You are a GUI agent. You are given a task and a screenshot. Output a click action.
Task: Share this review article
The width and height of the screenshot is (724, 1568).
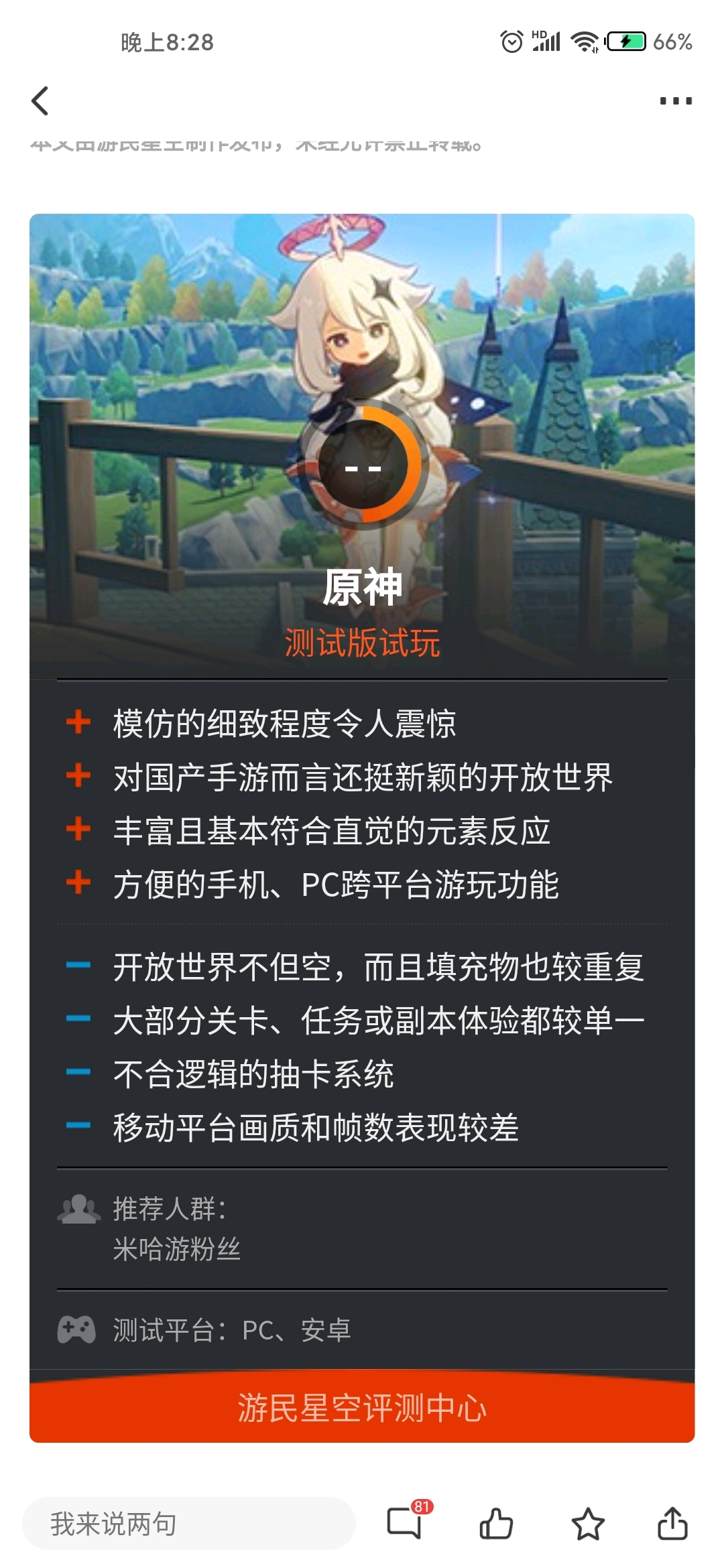pyautogui.click(x=672, y=1523)
